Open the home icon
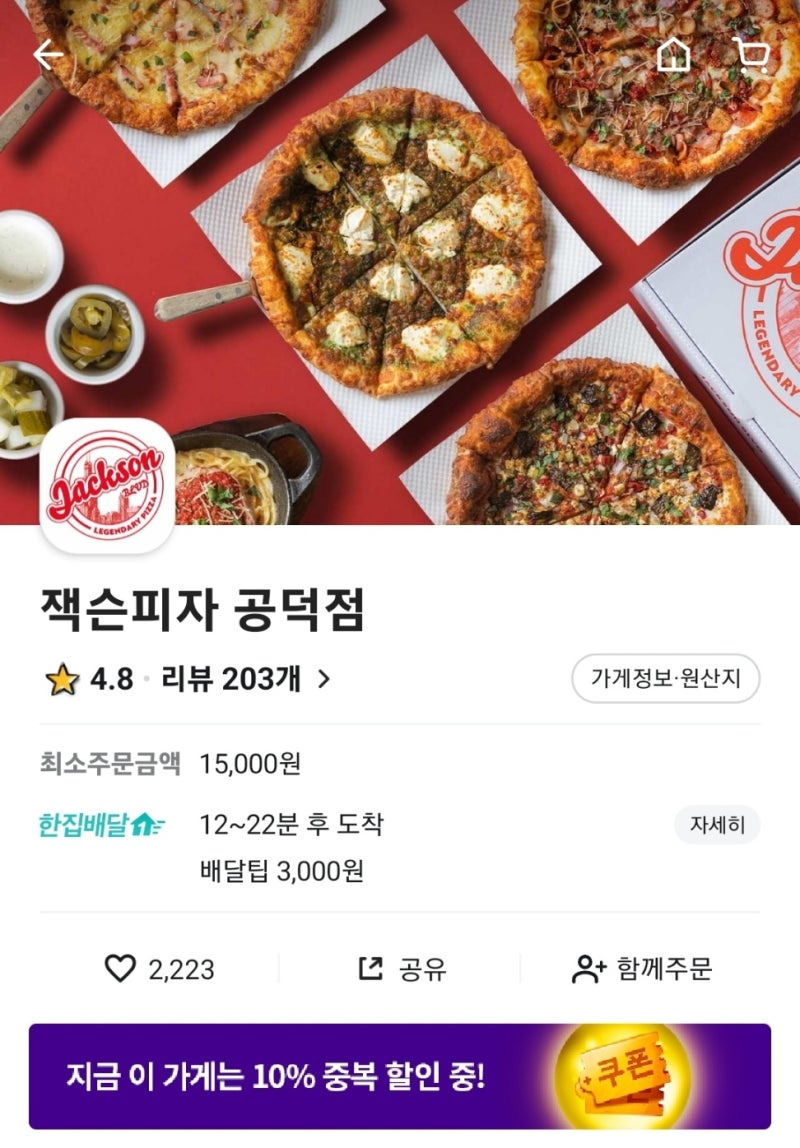 (x=673, y=54)
